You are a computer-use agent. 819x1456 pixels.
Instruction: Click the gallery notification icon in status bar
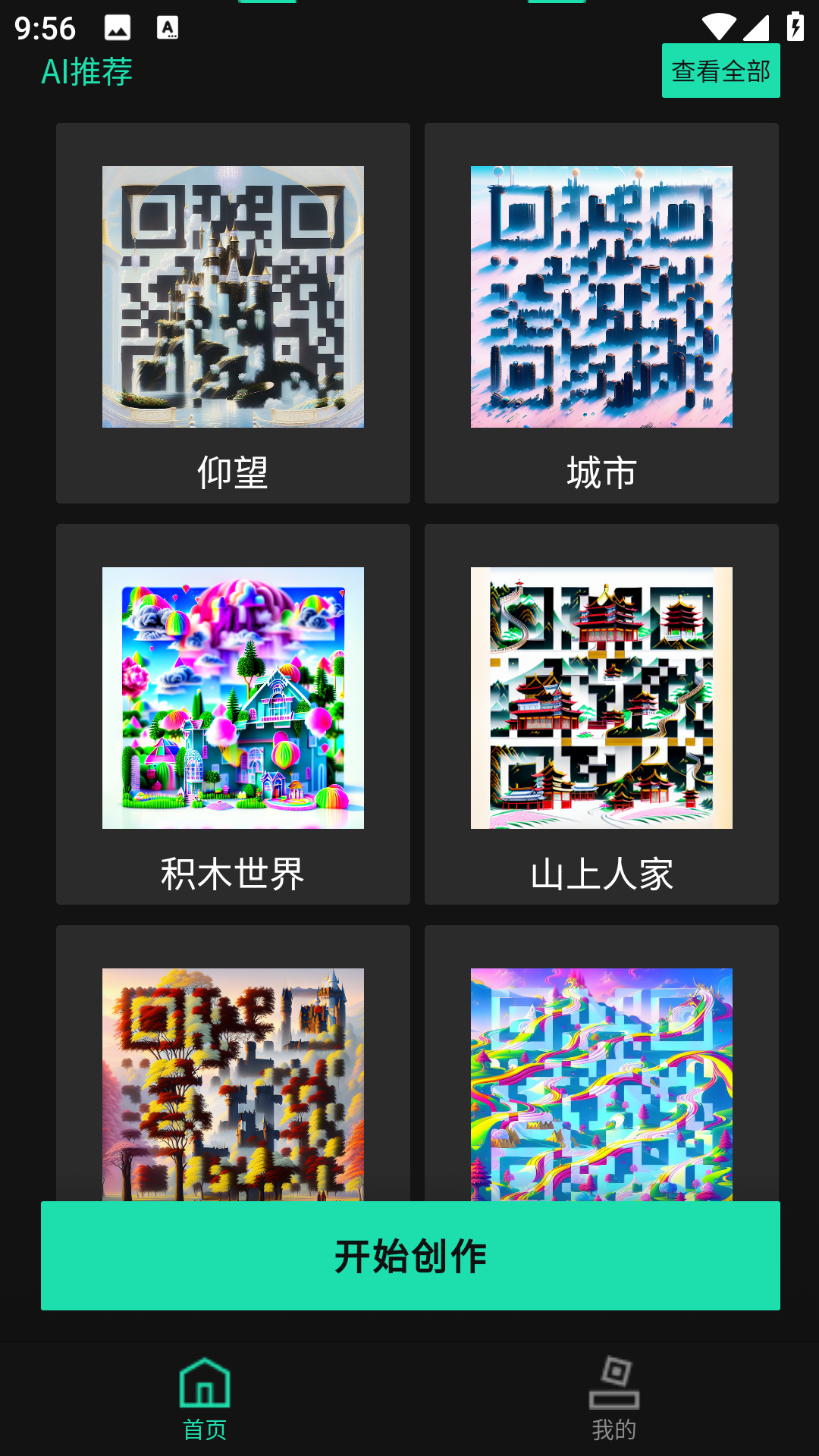pos(115,28)
